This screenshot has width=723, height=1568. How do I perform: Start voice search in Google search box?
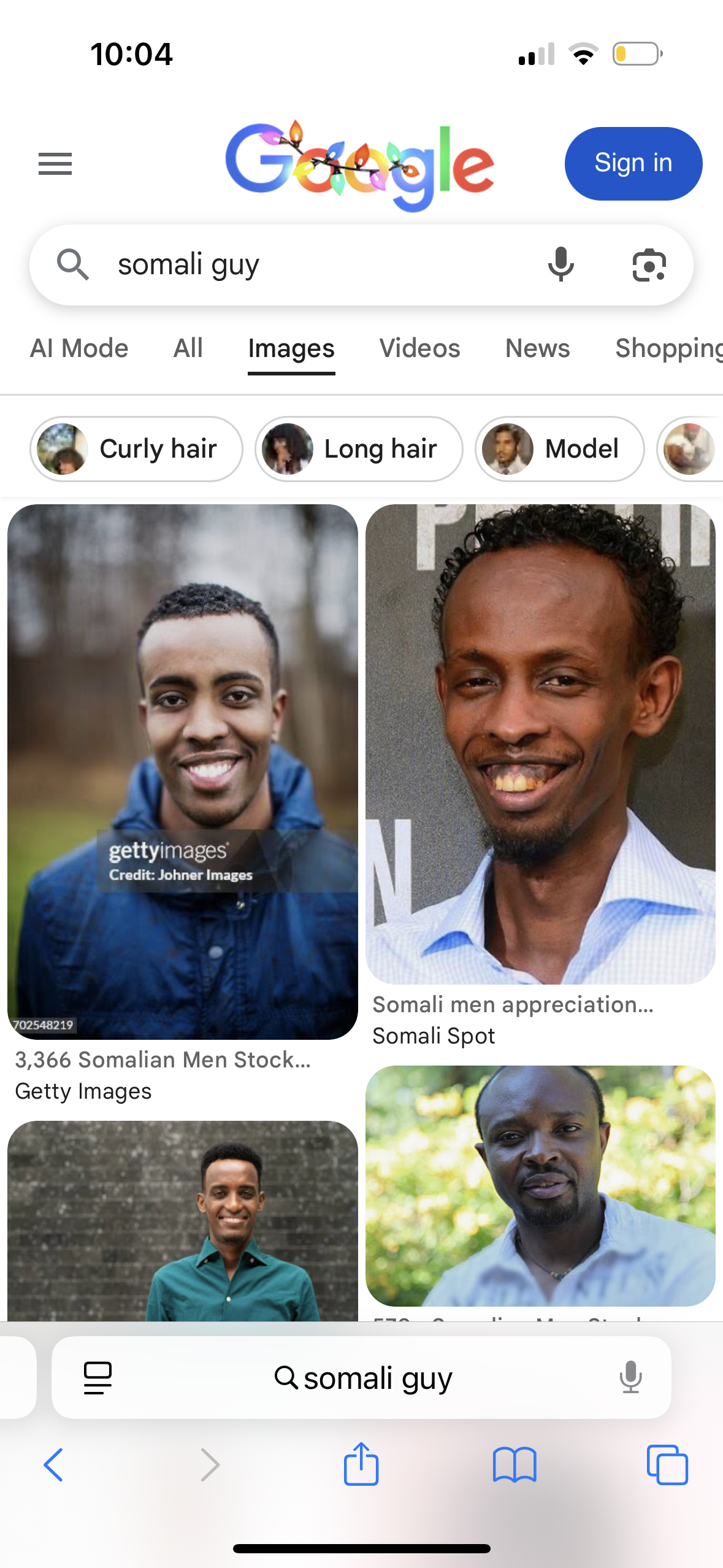tap(560, 265)
